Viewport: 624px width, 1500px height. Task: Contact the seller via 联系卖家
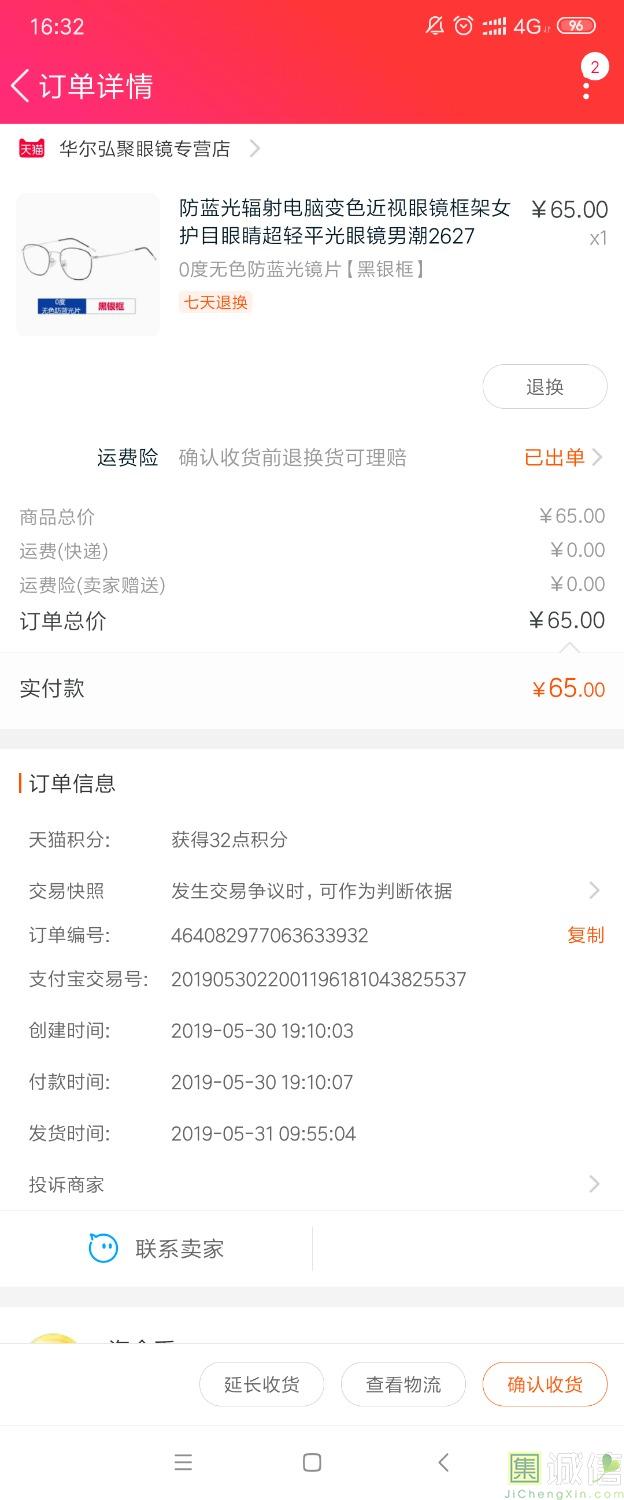coord(157,1248)
